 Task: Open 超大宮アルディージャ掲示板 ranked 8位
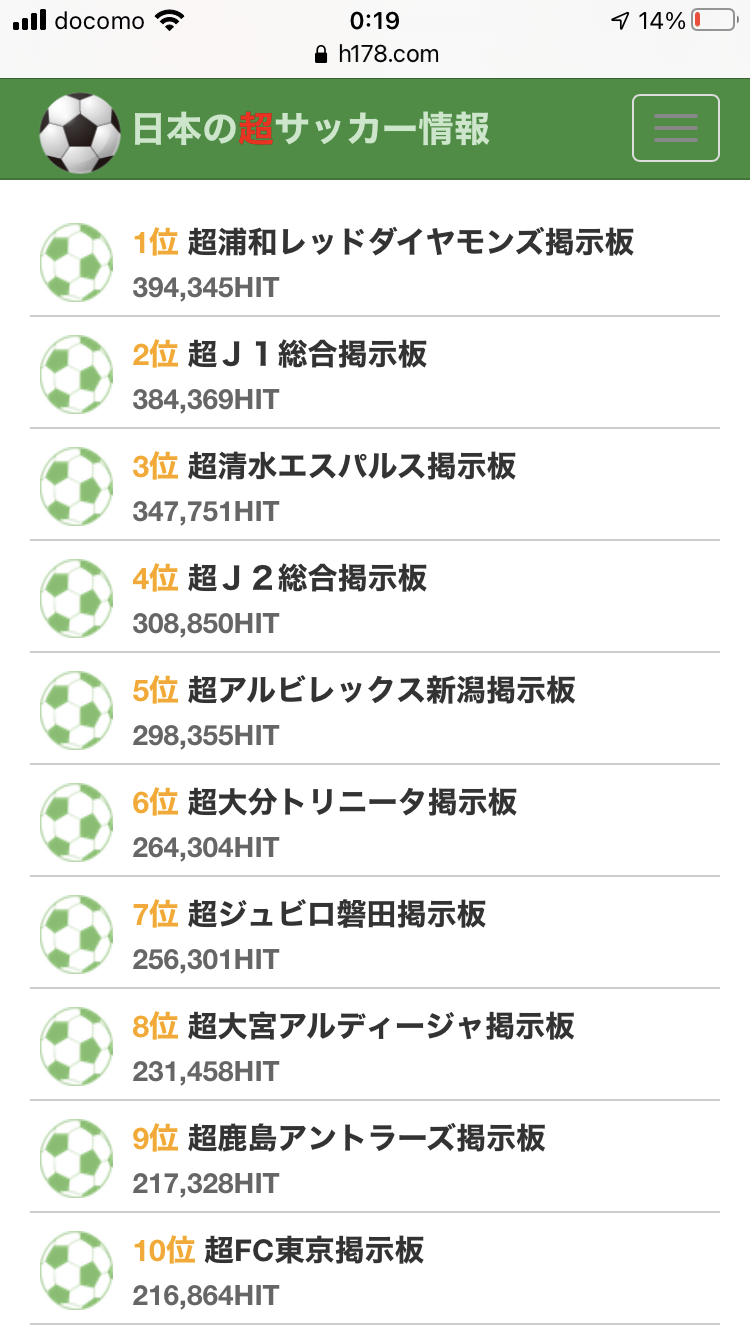pos(381,1027)
